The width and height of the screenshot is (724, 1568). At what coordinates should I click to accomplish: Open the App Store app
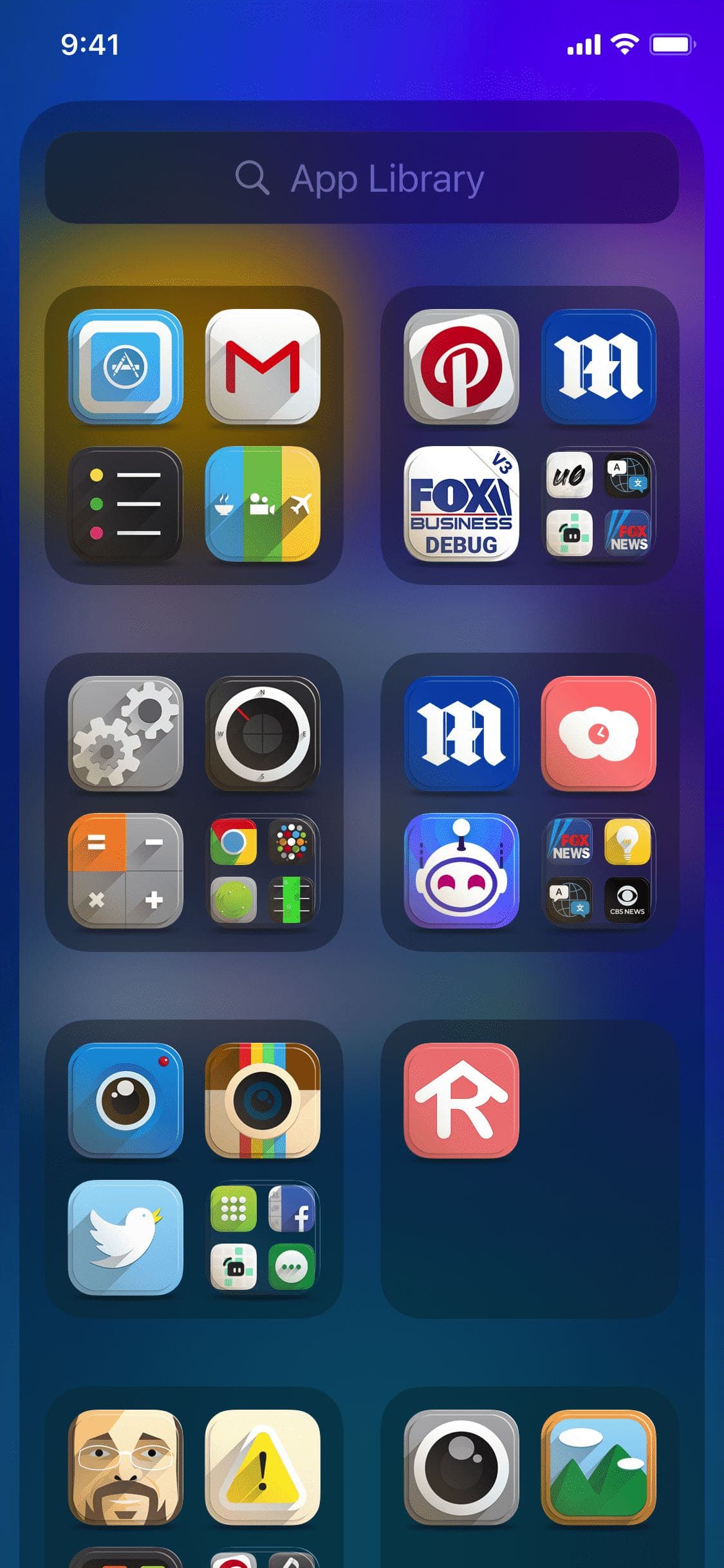(x=125, y=367)
